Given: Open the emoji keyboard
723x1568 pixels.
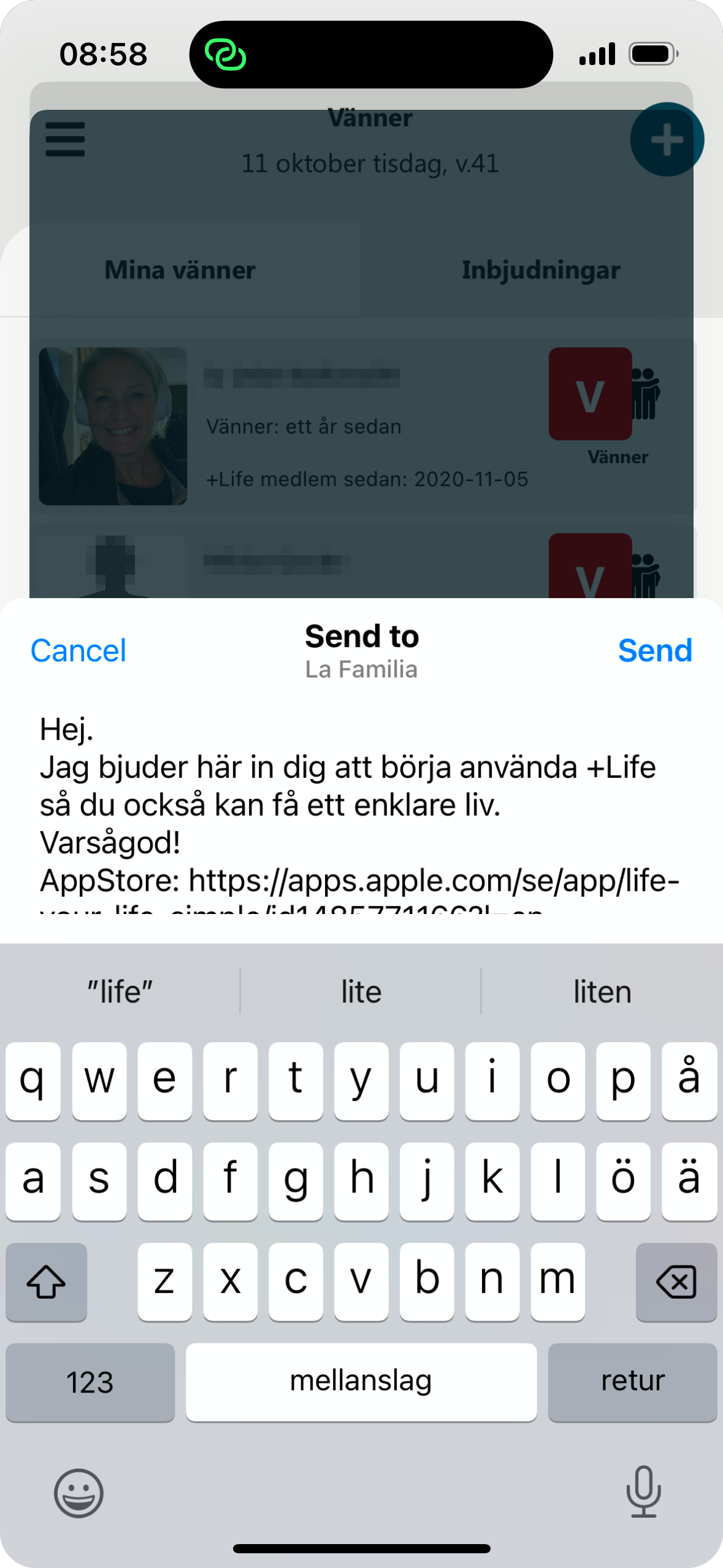Looking at the screenshot, I should [78, 1493].
